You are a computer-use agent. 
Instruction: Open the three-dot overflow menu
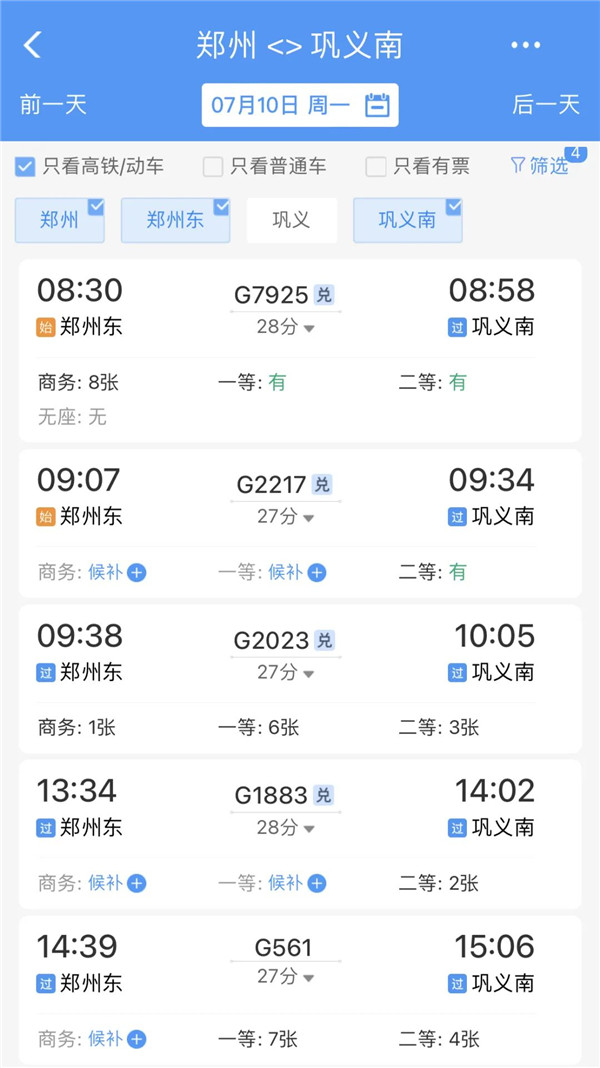525,45
